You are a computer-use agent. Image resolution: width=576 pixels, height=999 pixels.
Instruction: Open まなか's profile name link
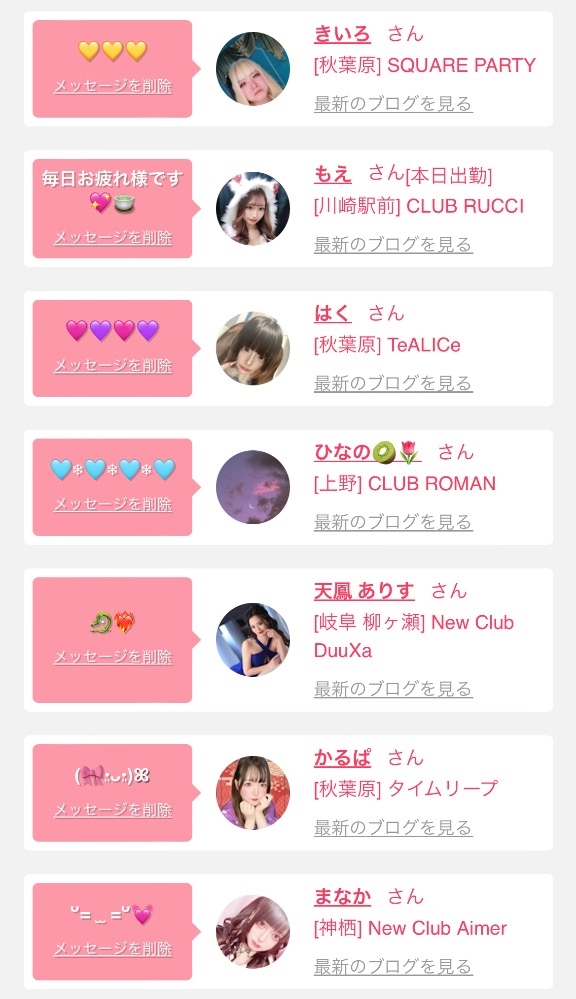click(x=342, y=897)
